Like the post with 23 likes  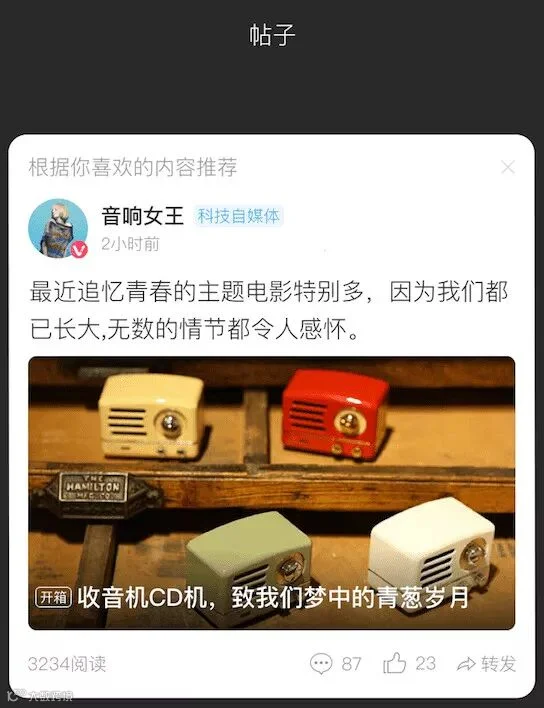coord(409,663)
